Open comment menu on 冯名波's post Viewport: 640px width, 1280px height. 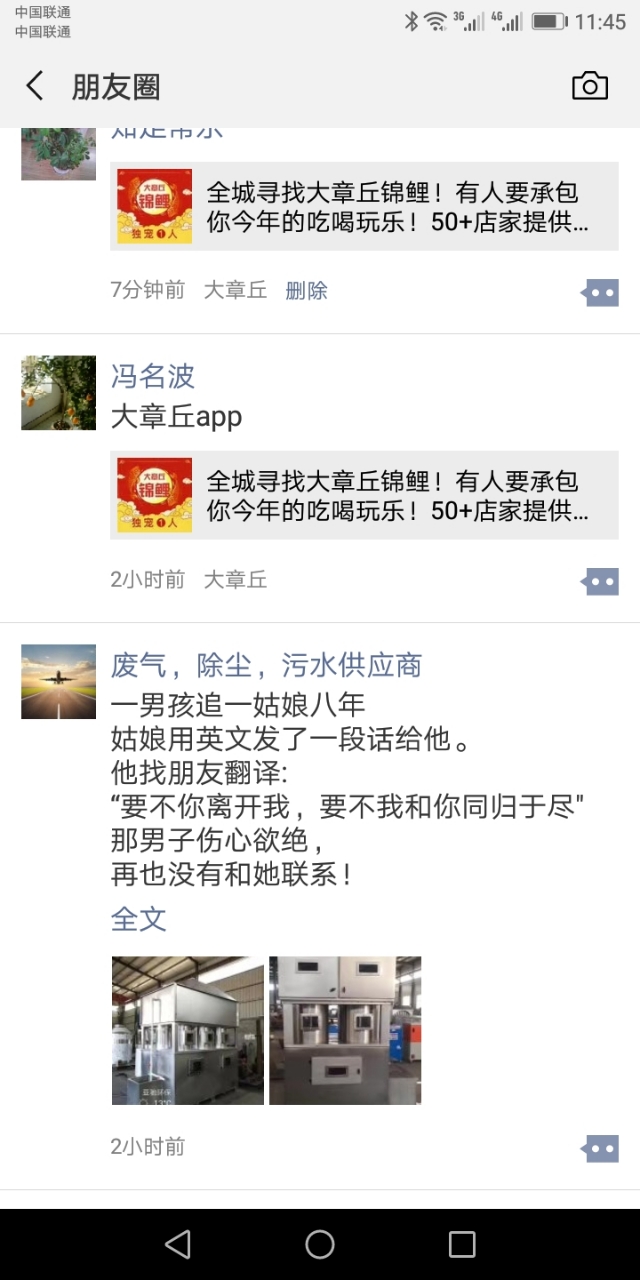pyautogui.click(x=600, y=581)
